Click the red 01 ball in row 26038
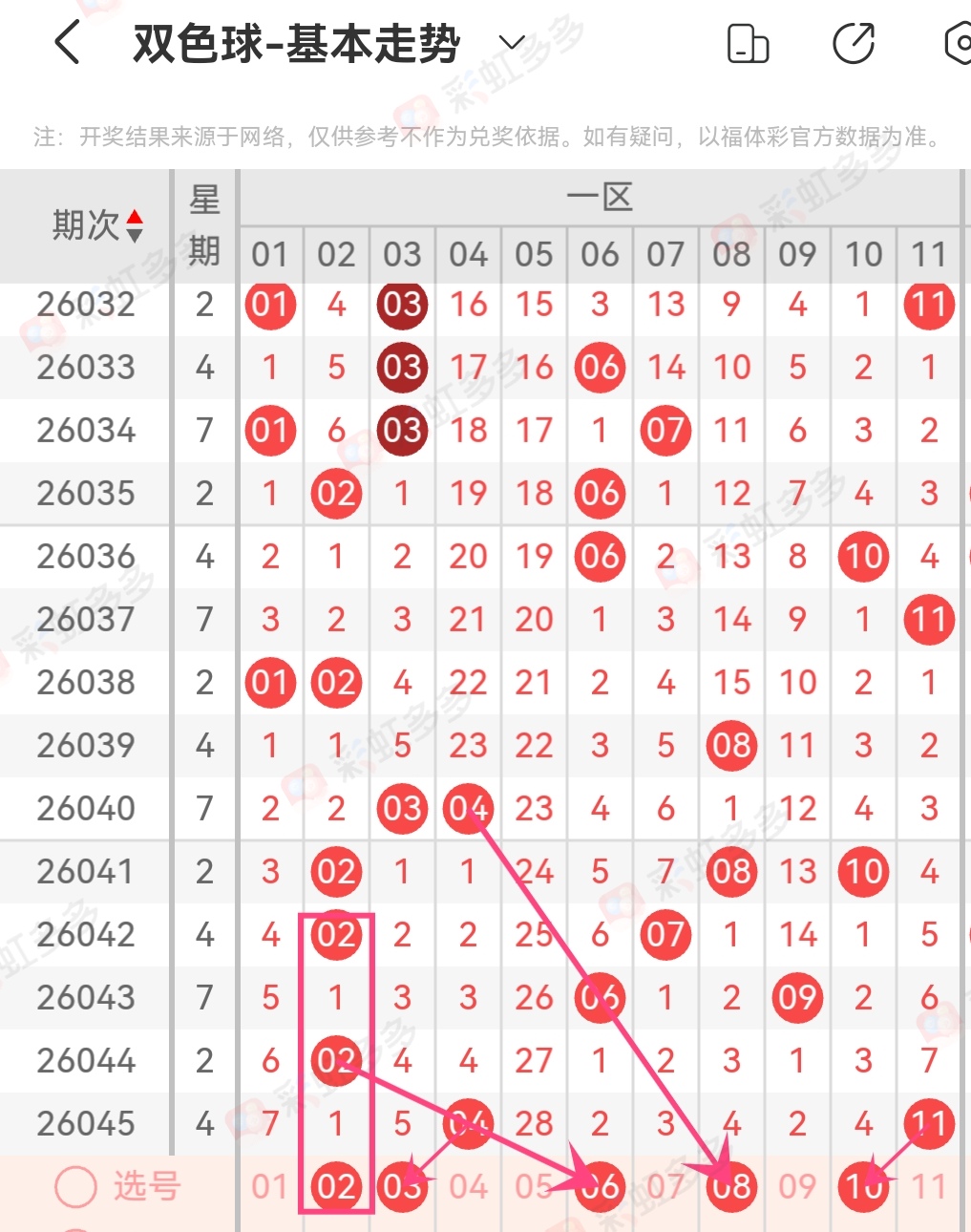The height and width of the screenshot is (1232, 971). coord(270,683)
